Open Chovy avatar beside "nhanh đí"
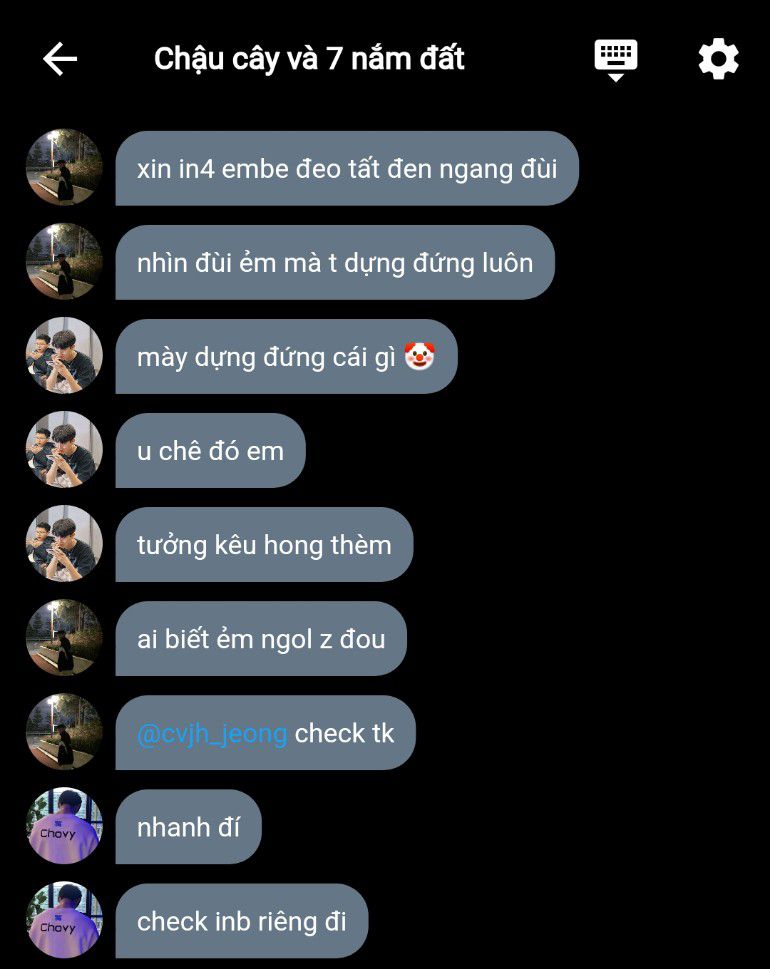This screenshot has height=969, width=770. coord(64,826)
